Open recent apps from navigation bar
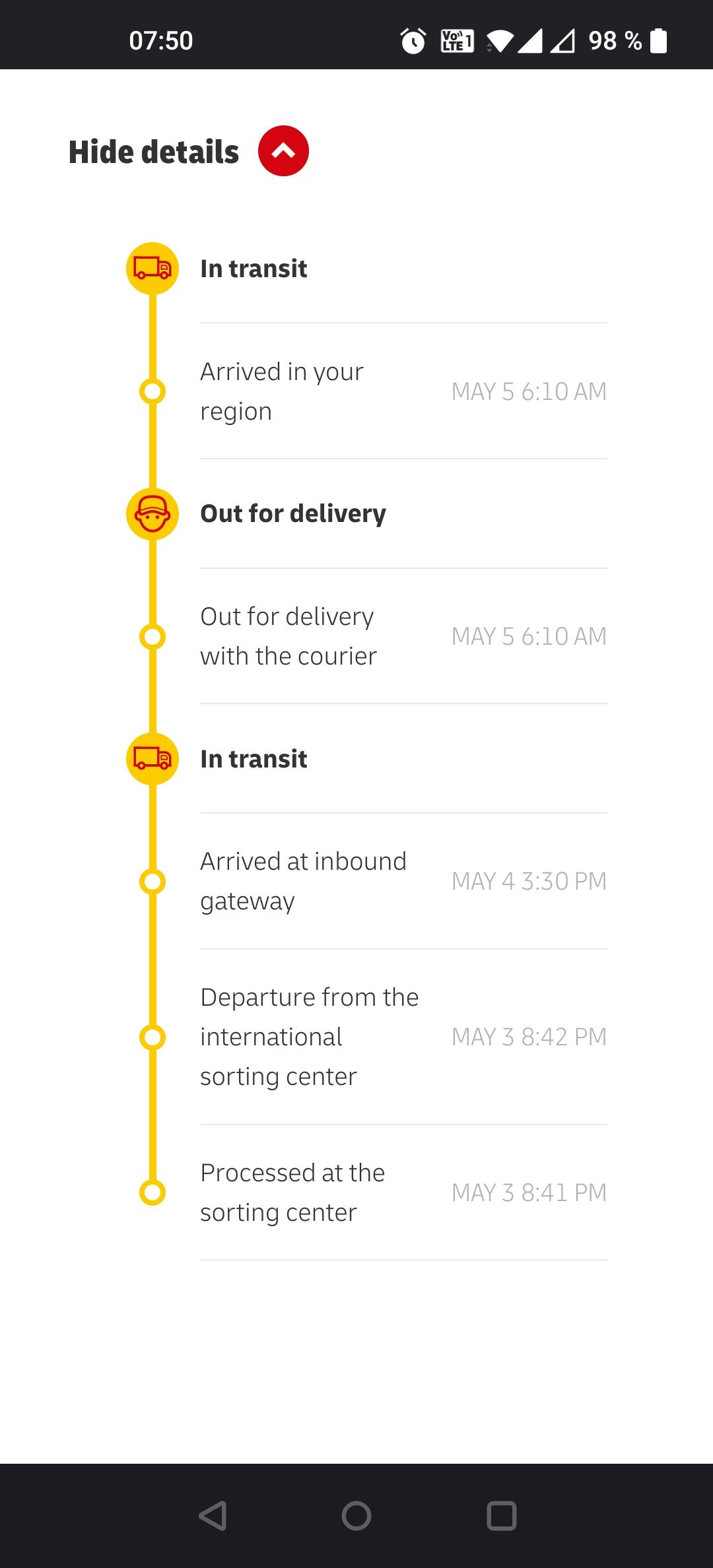Viewport: 713px width, 1568px height. [x=501, y=1515]
